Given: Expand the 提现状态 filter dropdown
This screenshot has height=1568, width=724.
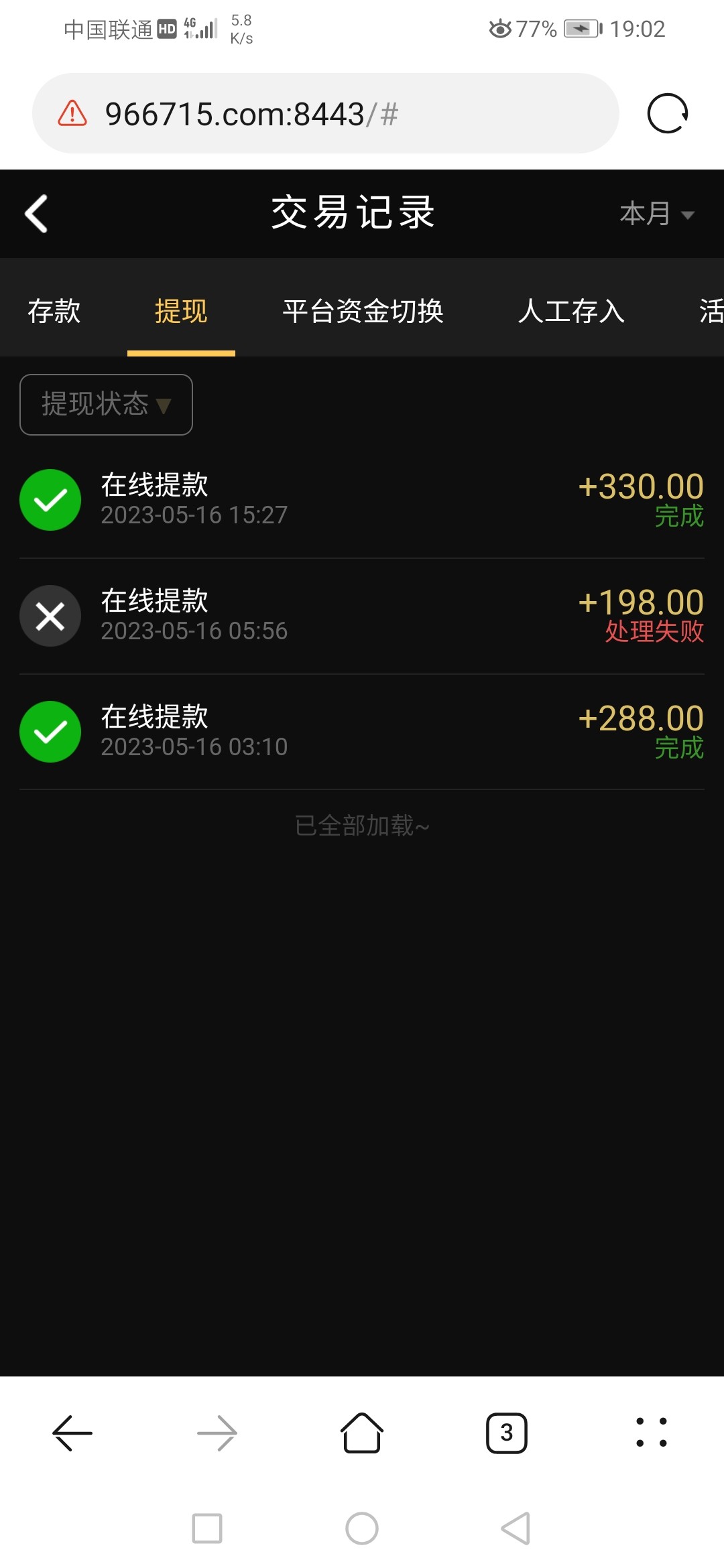Looking at the screenshot, I should click(x=106, y=405).
